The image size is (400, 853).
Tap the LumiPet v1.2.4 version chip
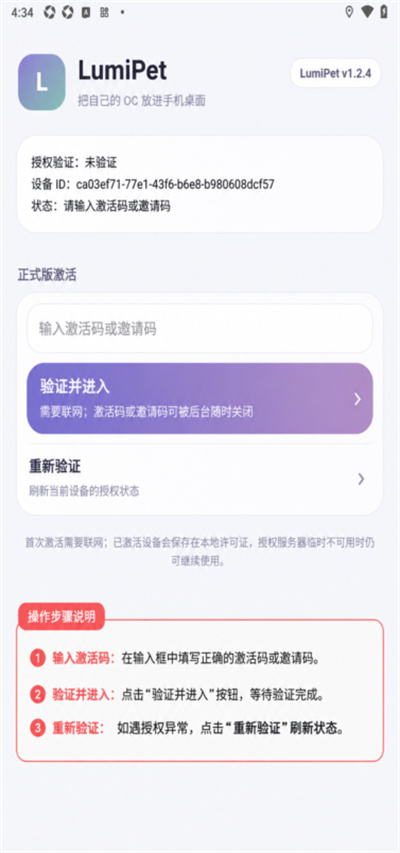(335, 73)
